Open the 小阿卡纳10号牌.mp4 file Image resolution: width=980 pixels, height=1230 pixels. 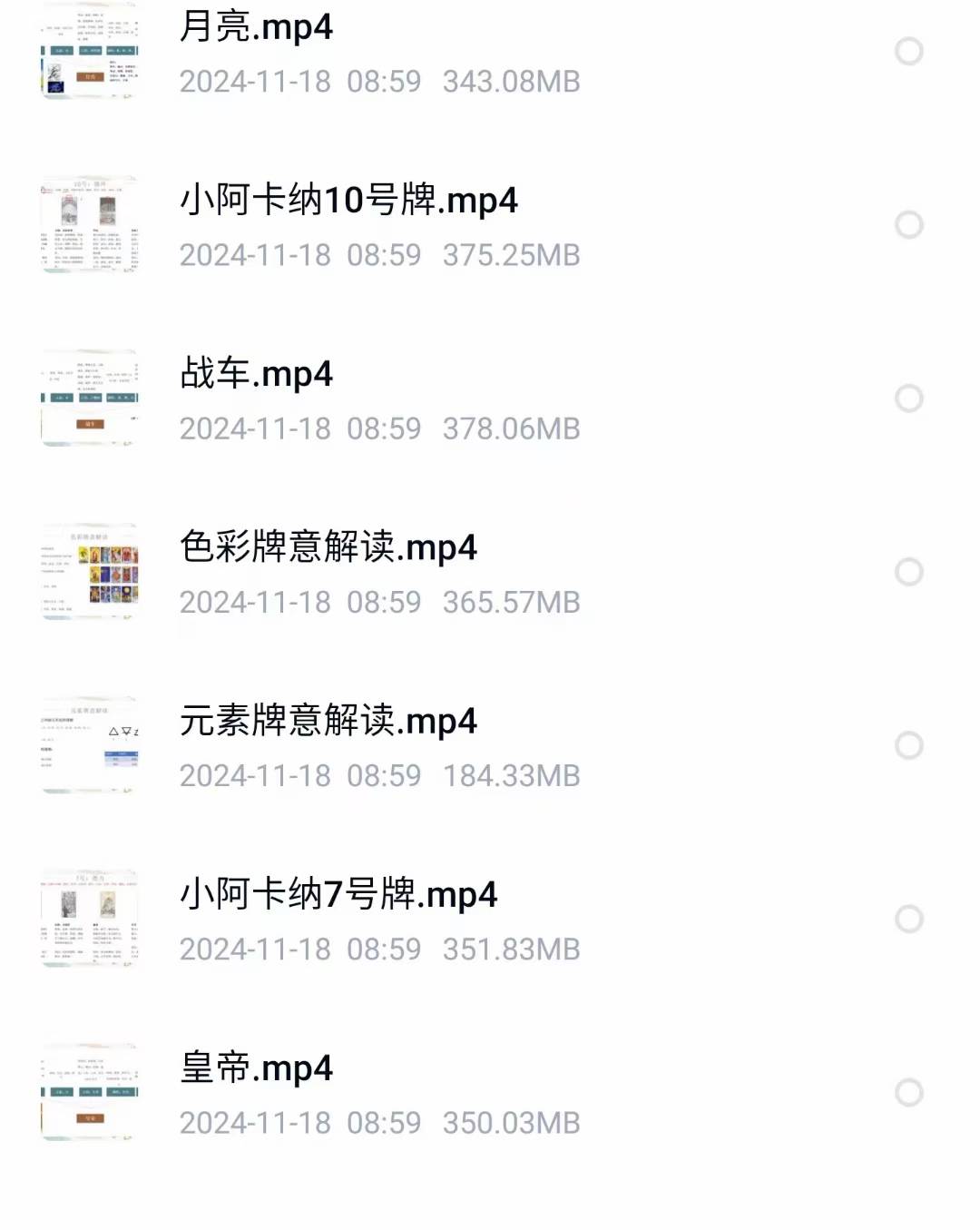[x=348, y=201]
